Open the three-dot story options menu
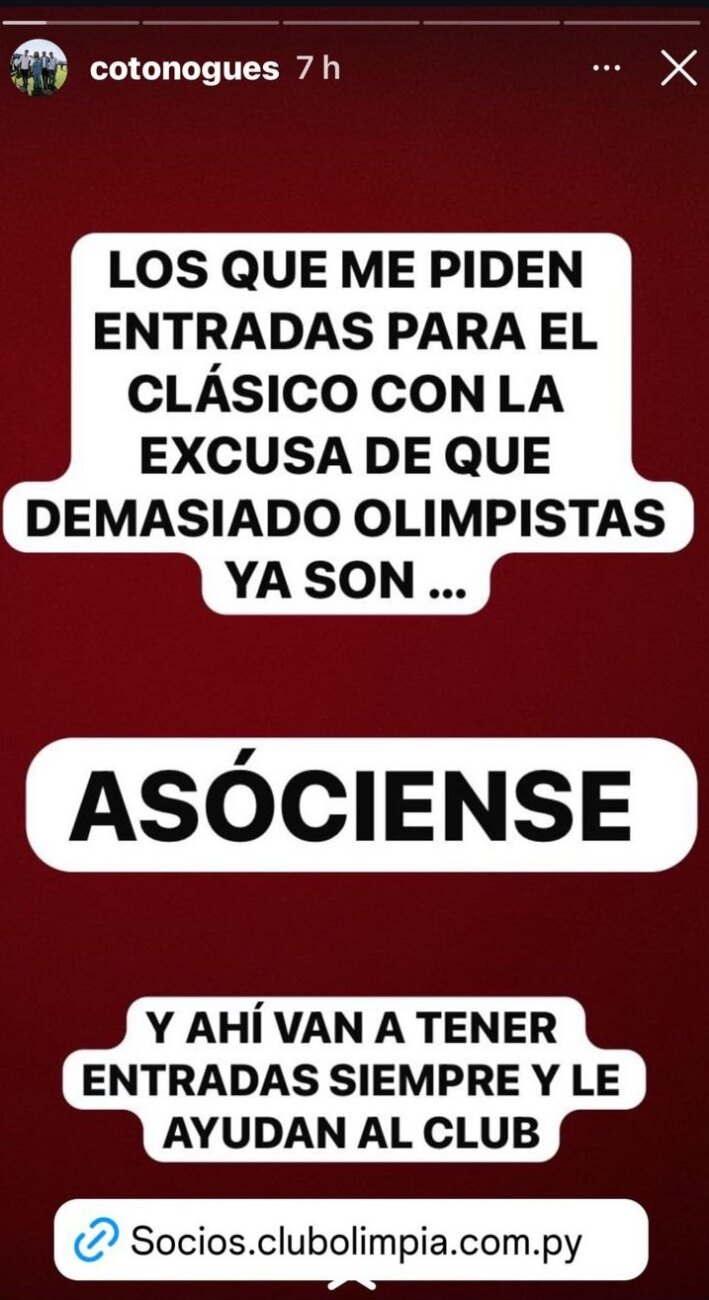The image size is (709, 1300). click(x=607, y=69)
